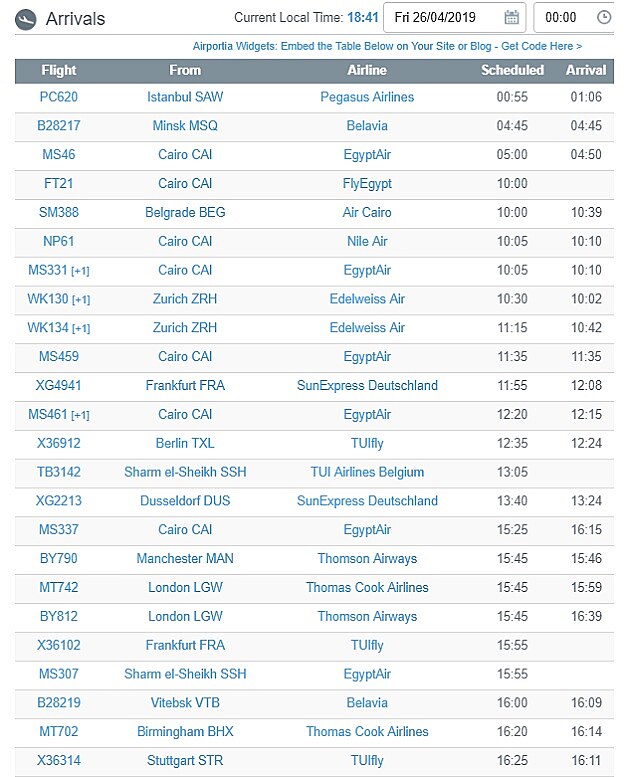Open the Belgrade BEG airport link

[x=185, y=212]
